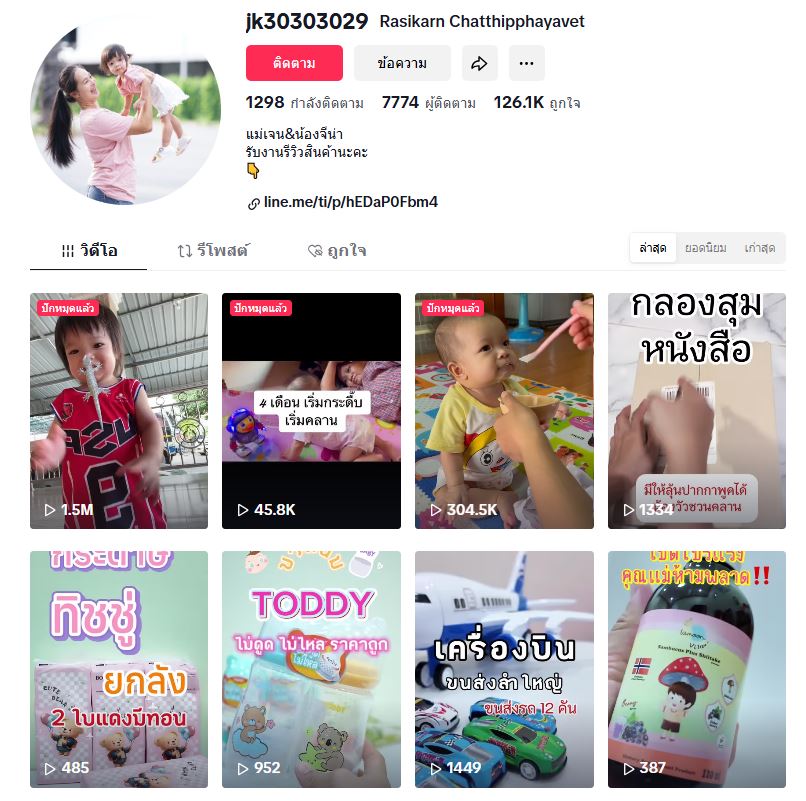Image resolution: width=806 pixels, height=801 pixels.
Task: Sort videos by ล่าสุด latest
Action: [653, 248]
